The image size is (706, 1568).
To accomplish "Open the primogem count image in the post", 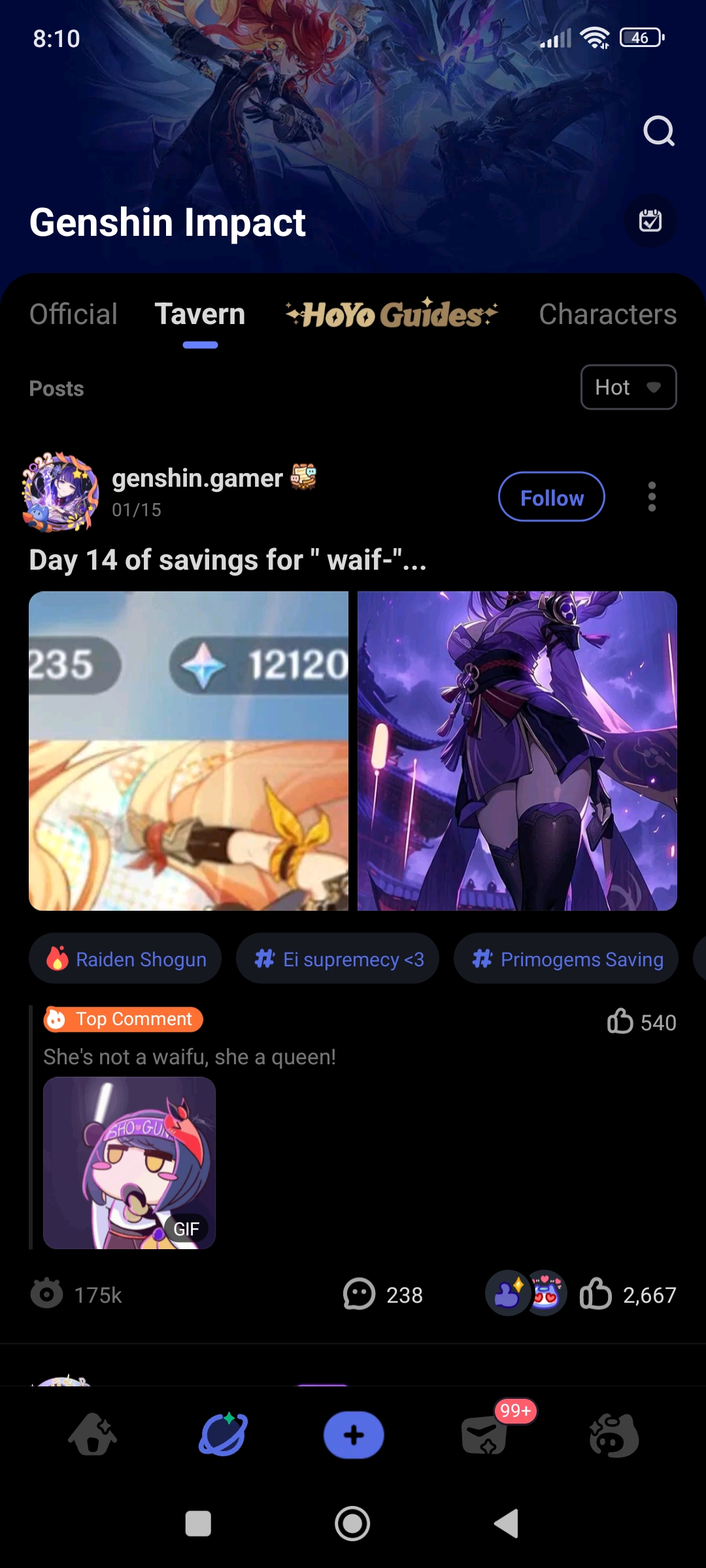I will [x=188, y=751].
